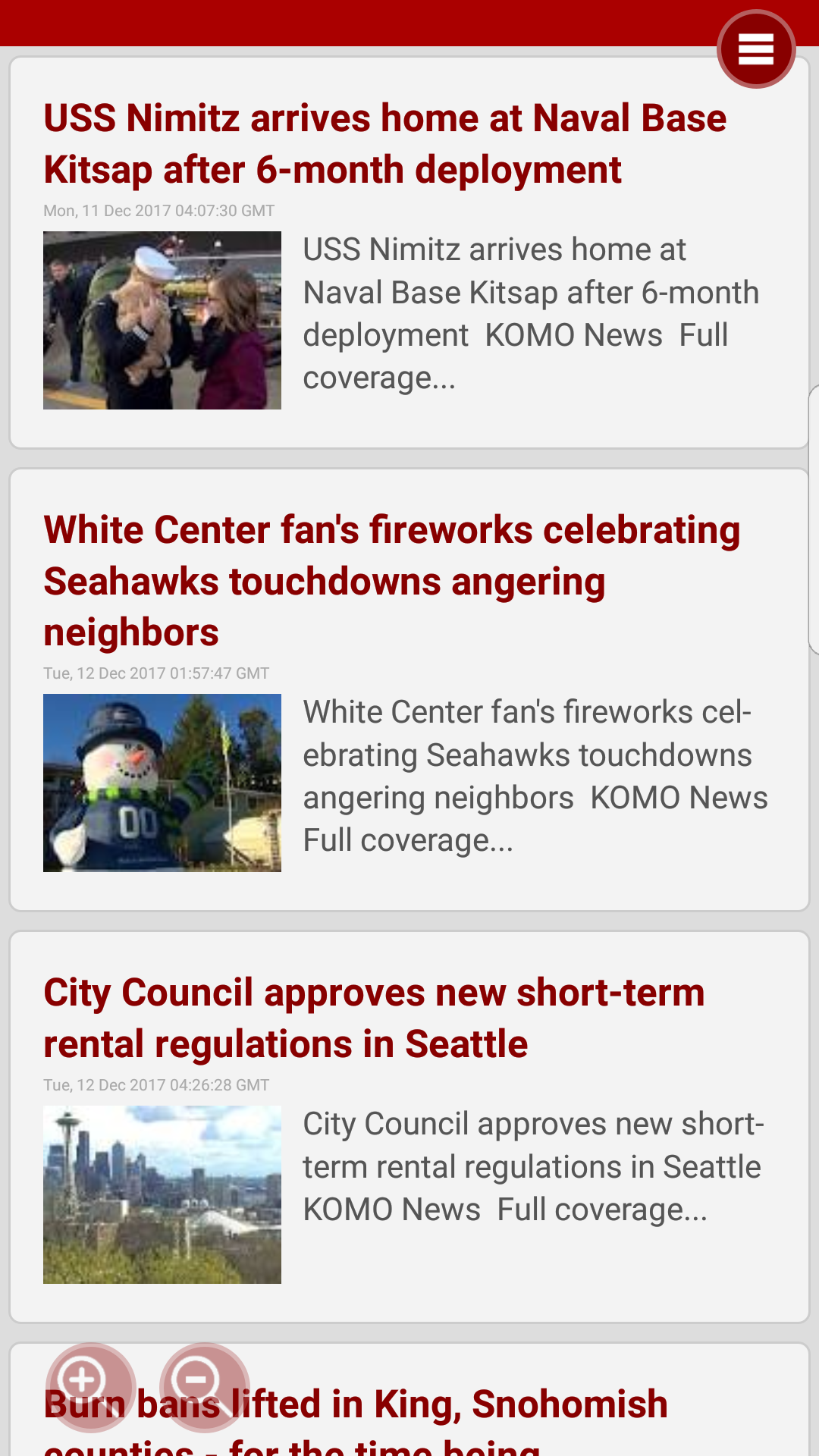Click the Seahawks fireworks headline

coord(391,580)
